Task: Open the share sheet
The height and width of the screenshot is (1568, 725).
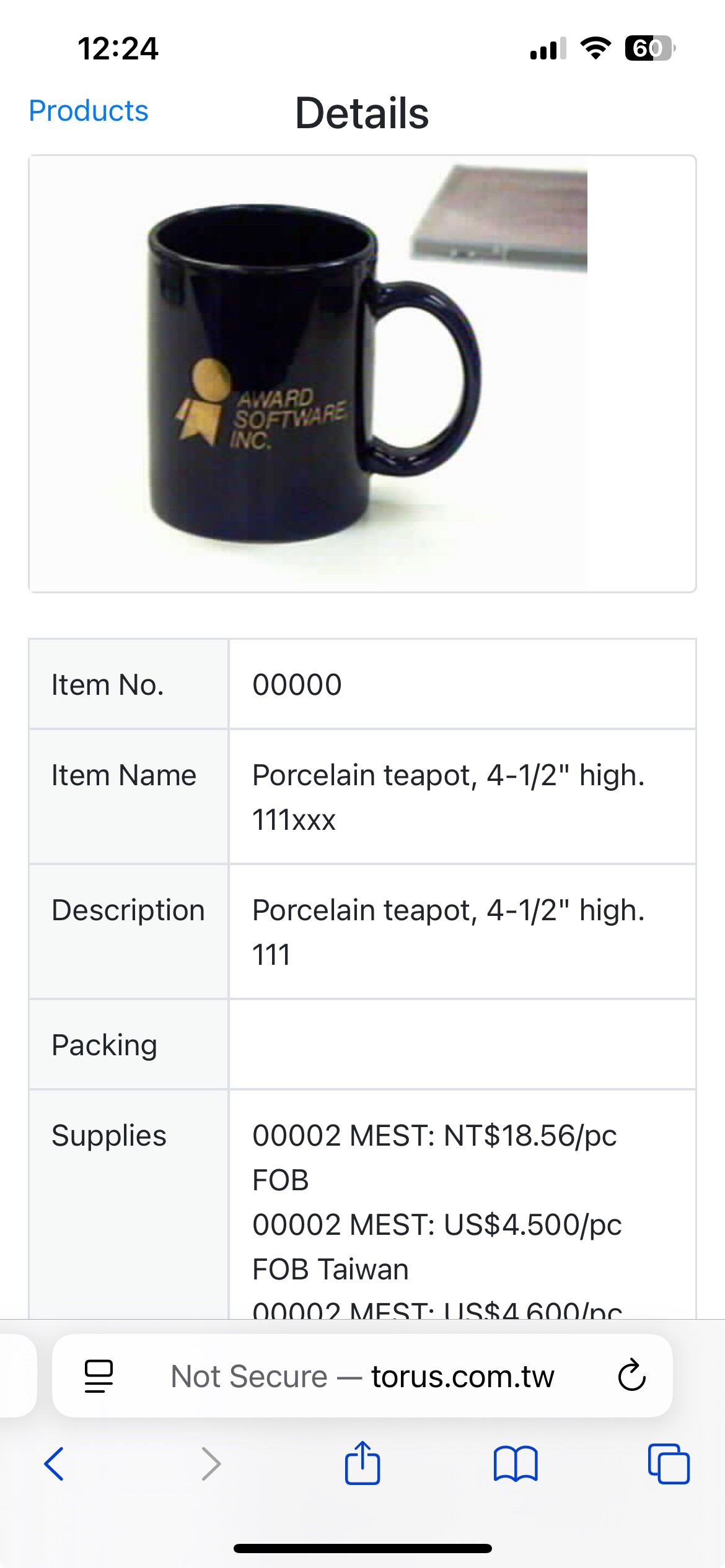Action: tap(362, 1464)
